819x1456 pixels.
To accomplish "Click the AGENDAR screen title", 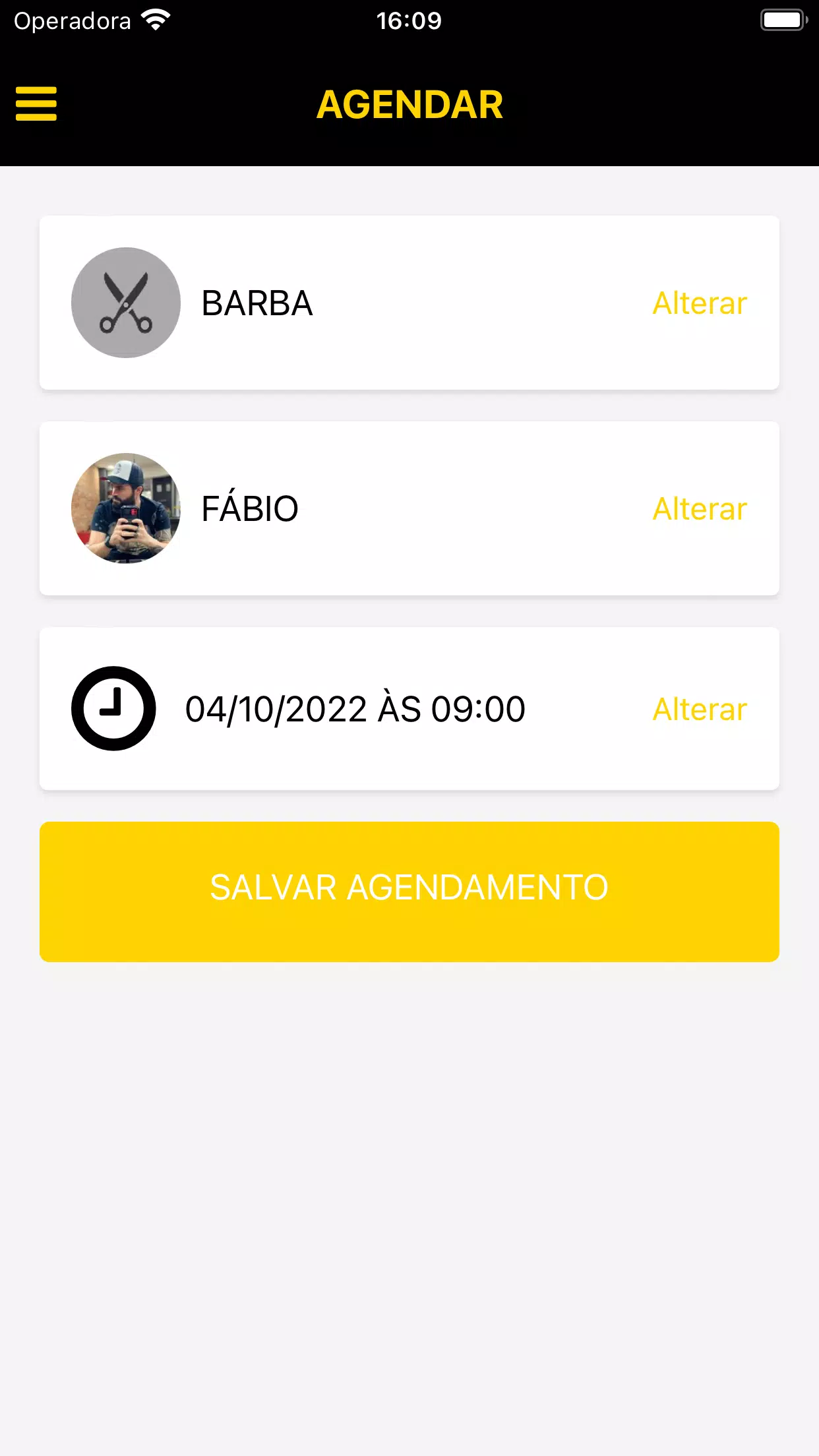I will click(409, 104).
